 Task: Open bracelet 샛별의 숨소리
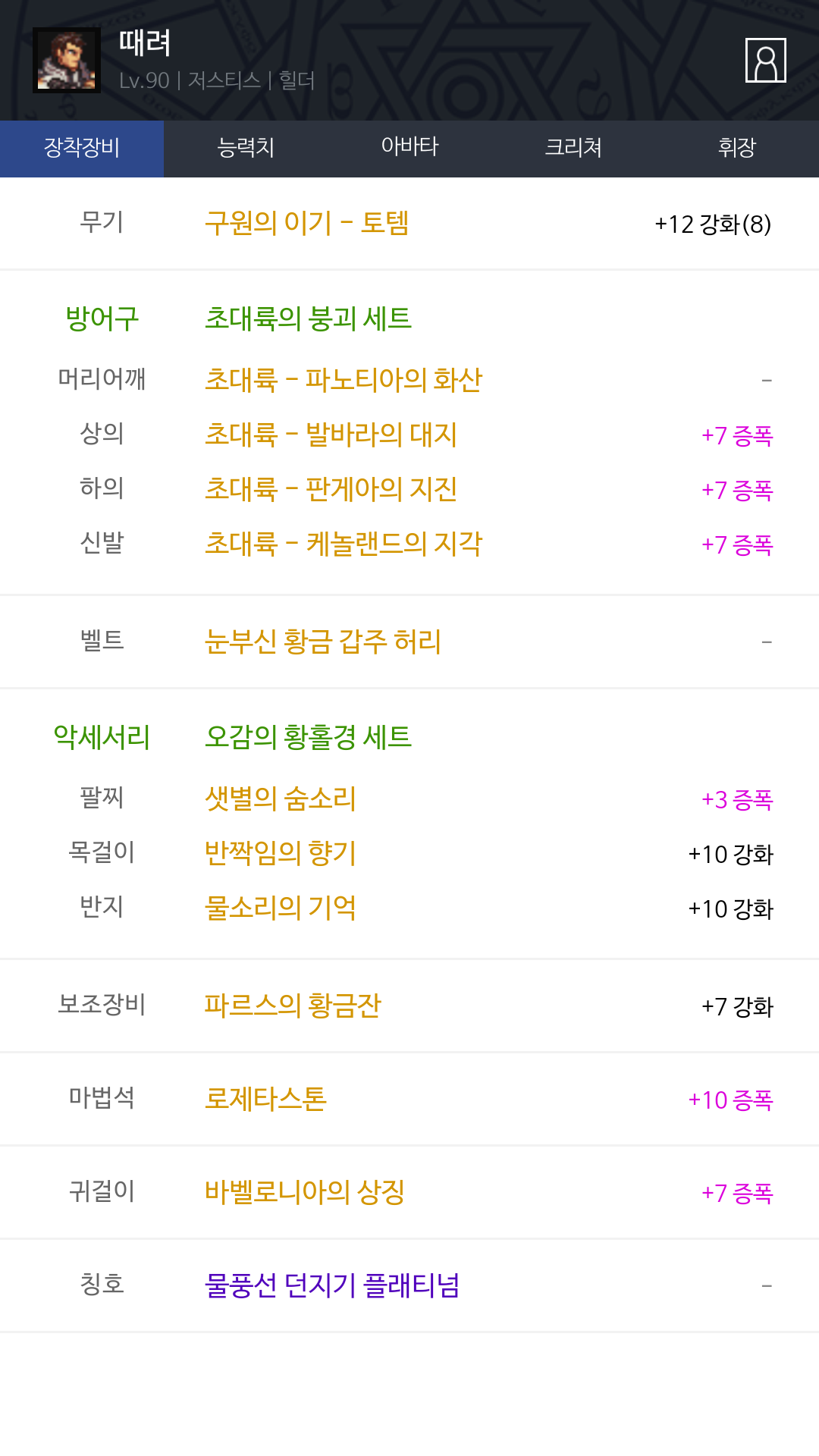pyautogui.click(x=281, y=799)
